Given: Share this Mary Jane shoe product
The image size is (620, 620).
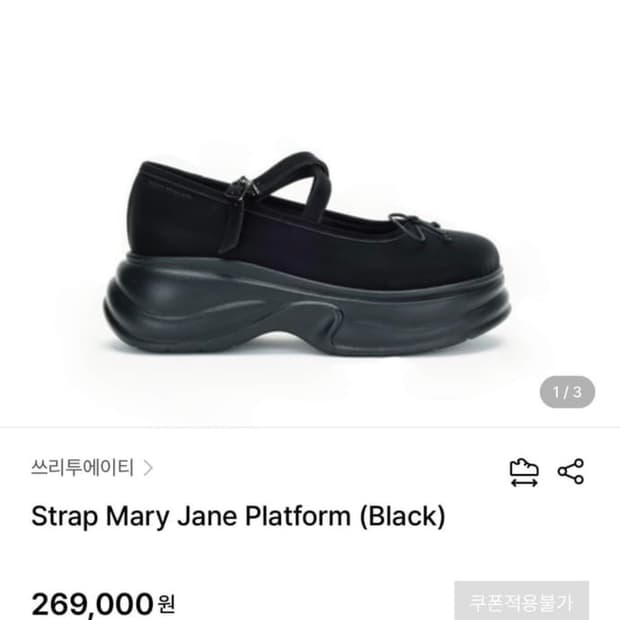Looking at the screenshot, I should pos(571,472).
